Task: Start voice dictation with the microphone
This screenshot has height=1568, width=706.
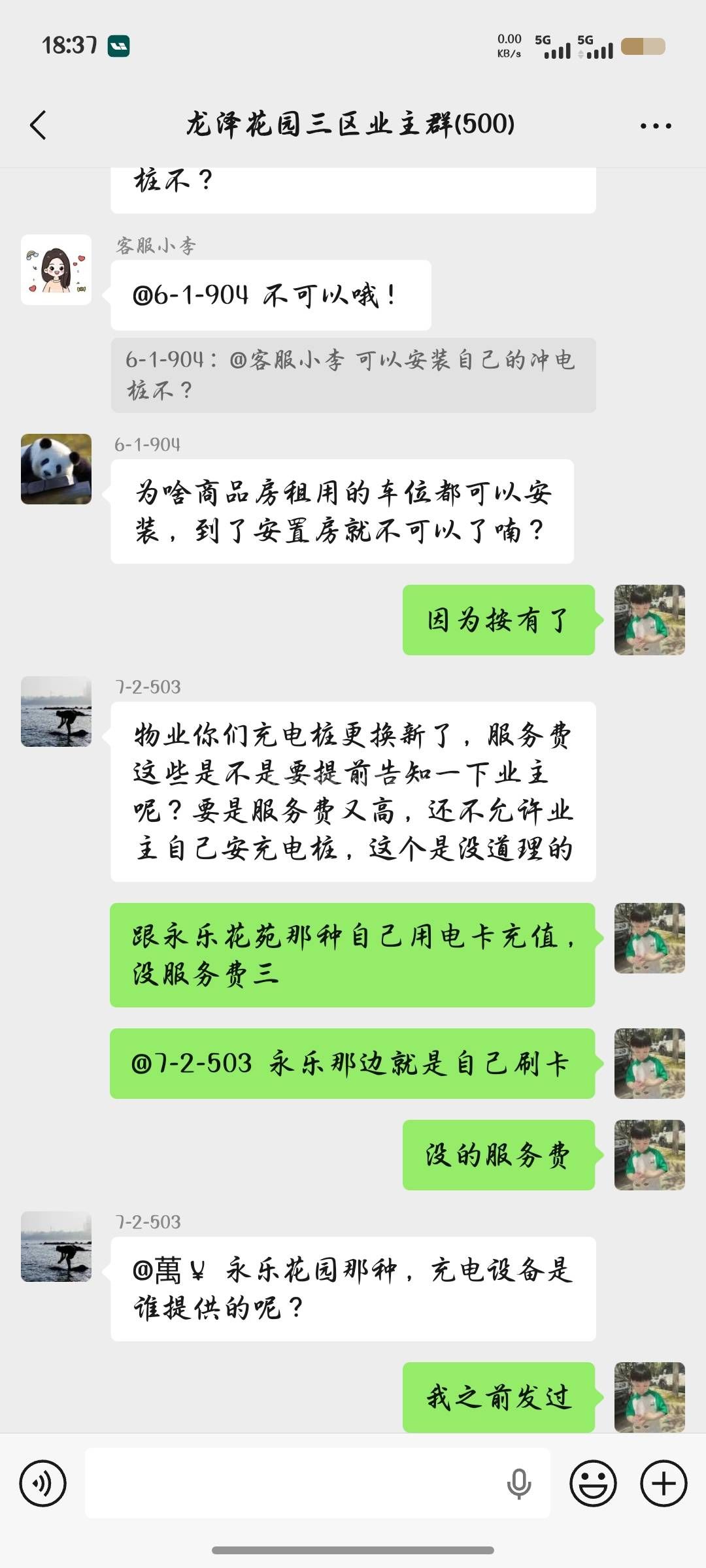Action: pos(518,1483)
